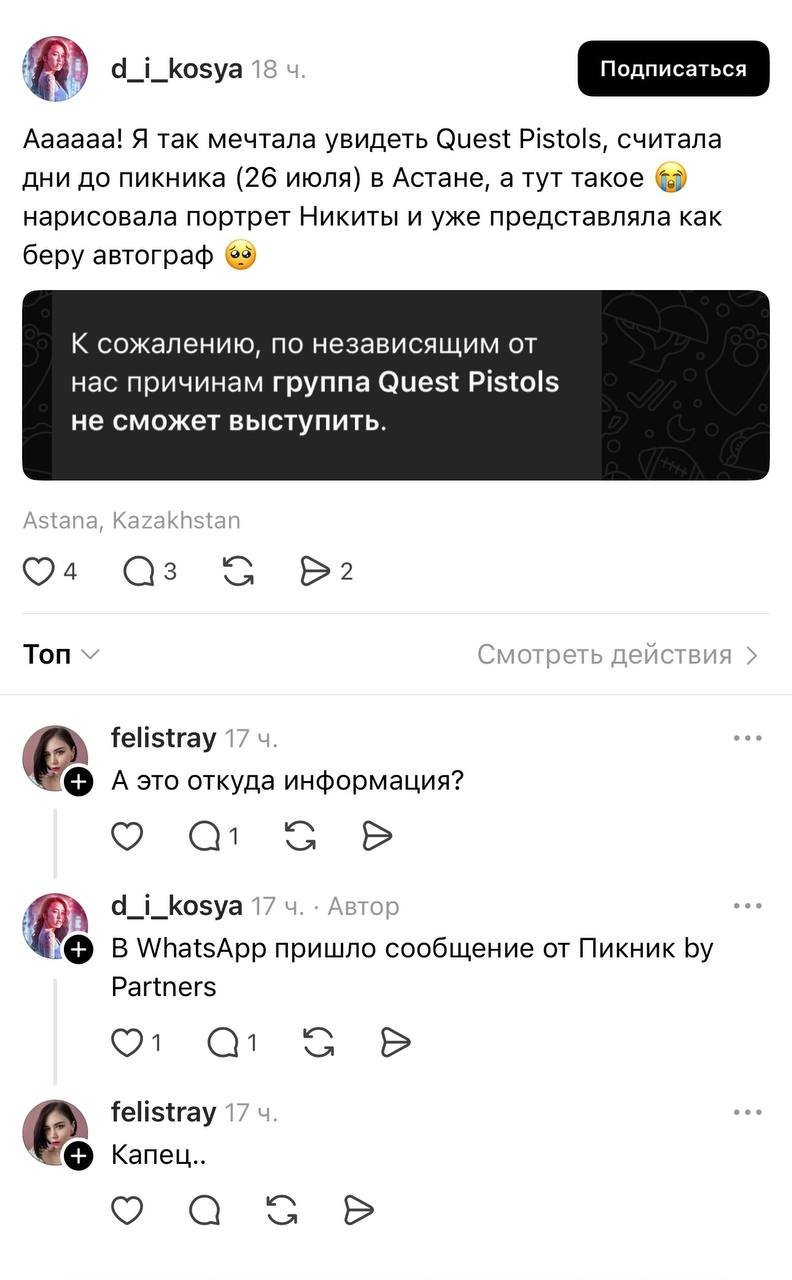This screenshot has height=1280, width=792.
Task: Reply to the comment "А это откуда информация?"
Action: (x=204, y=836)
